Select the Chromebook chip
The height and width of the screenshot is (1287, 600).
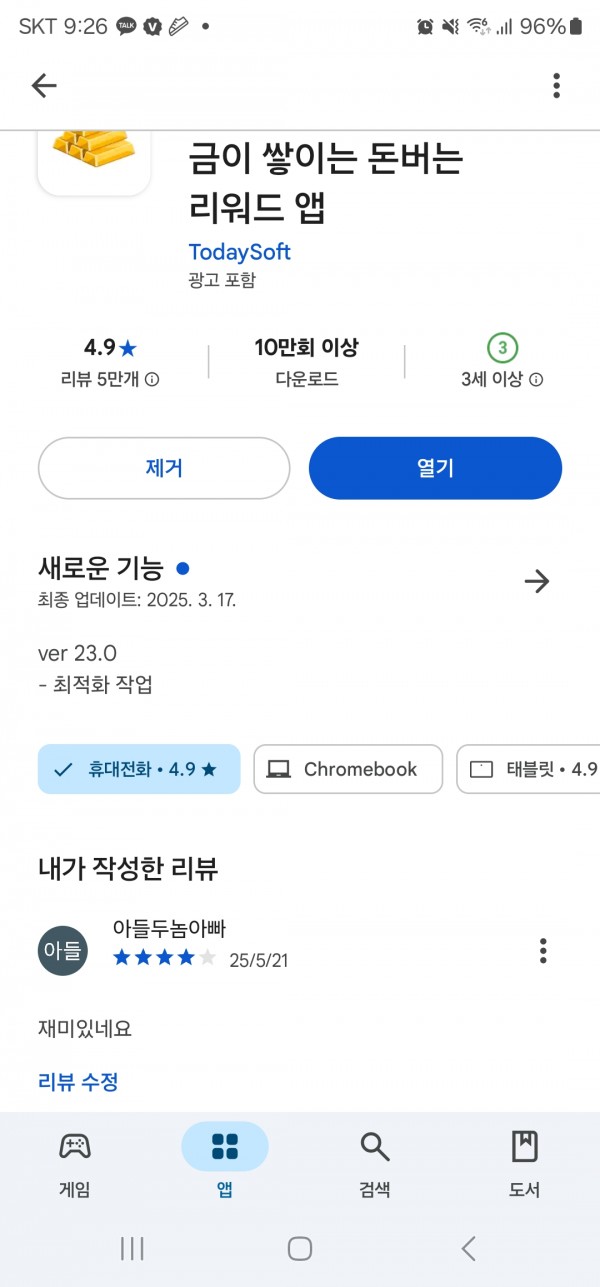pyautogui.click(x=348, y=769)
